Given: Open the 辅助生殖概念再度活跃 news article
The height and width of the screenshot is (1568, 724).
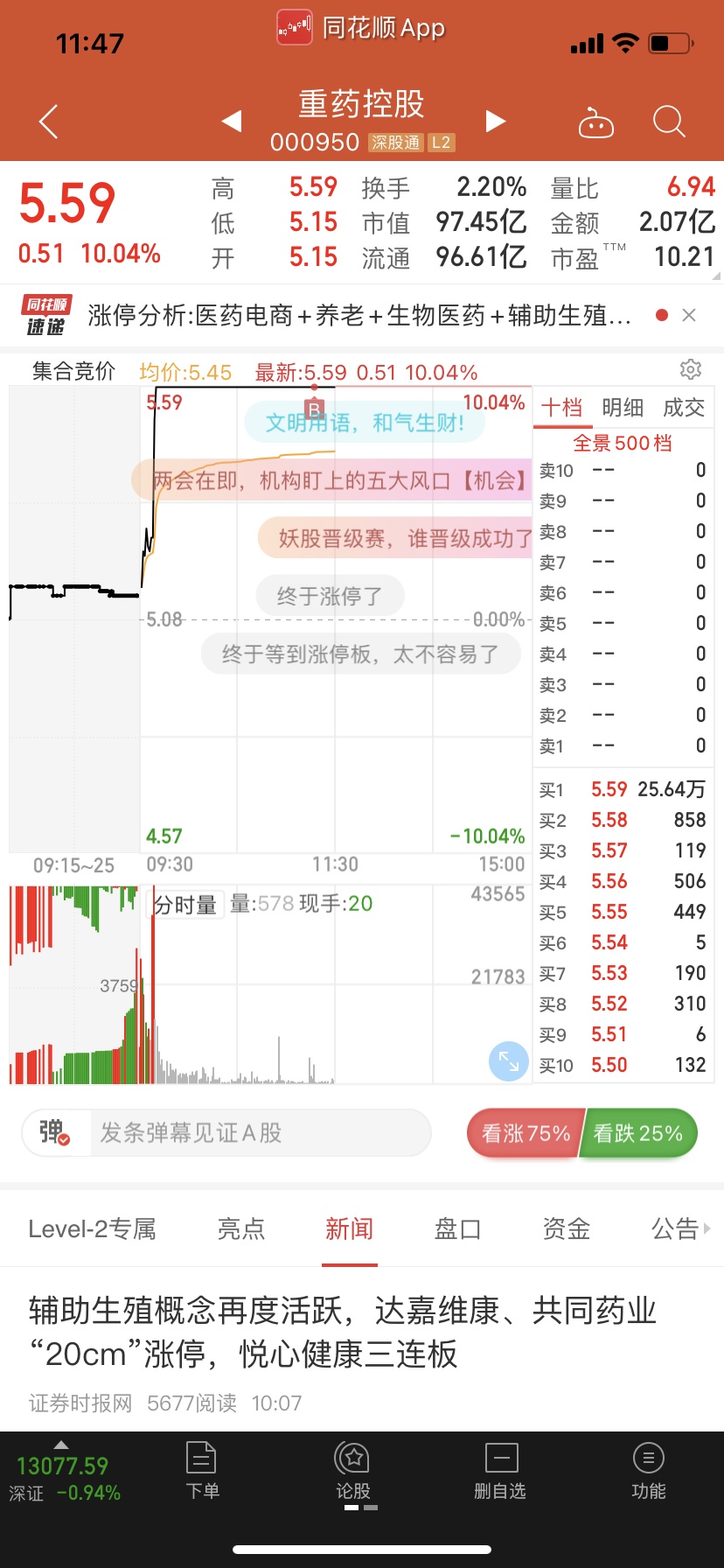Looking at the screenshot, I should click(x=343, y=1332).
